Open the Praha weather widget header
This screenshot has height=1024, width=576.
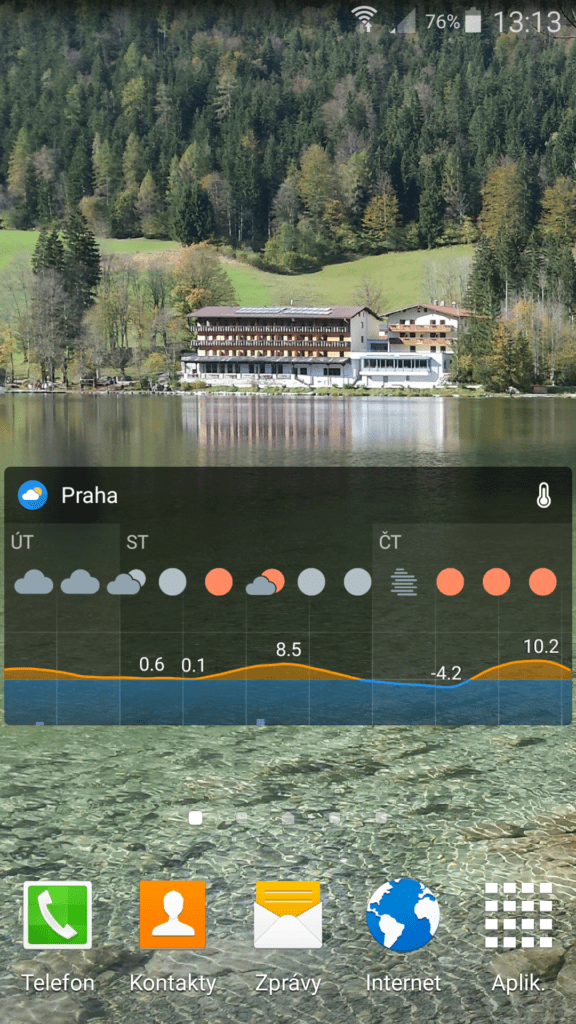[x=288, y=495]
